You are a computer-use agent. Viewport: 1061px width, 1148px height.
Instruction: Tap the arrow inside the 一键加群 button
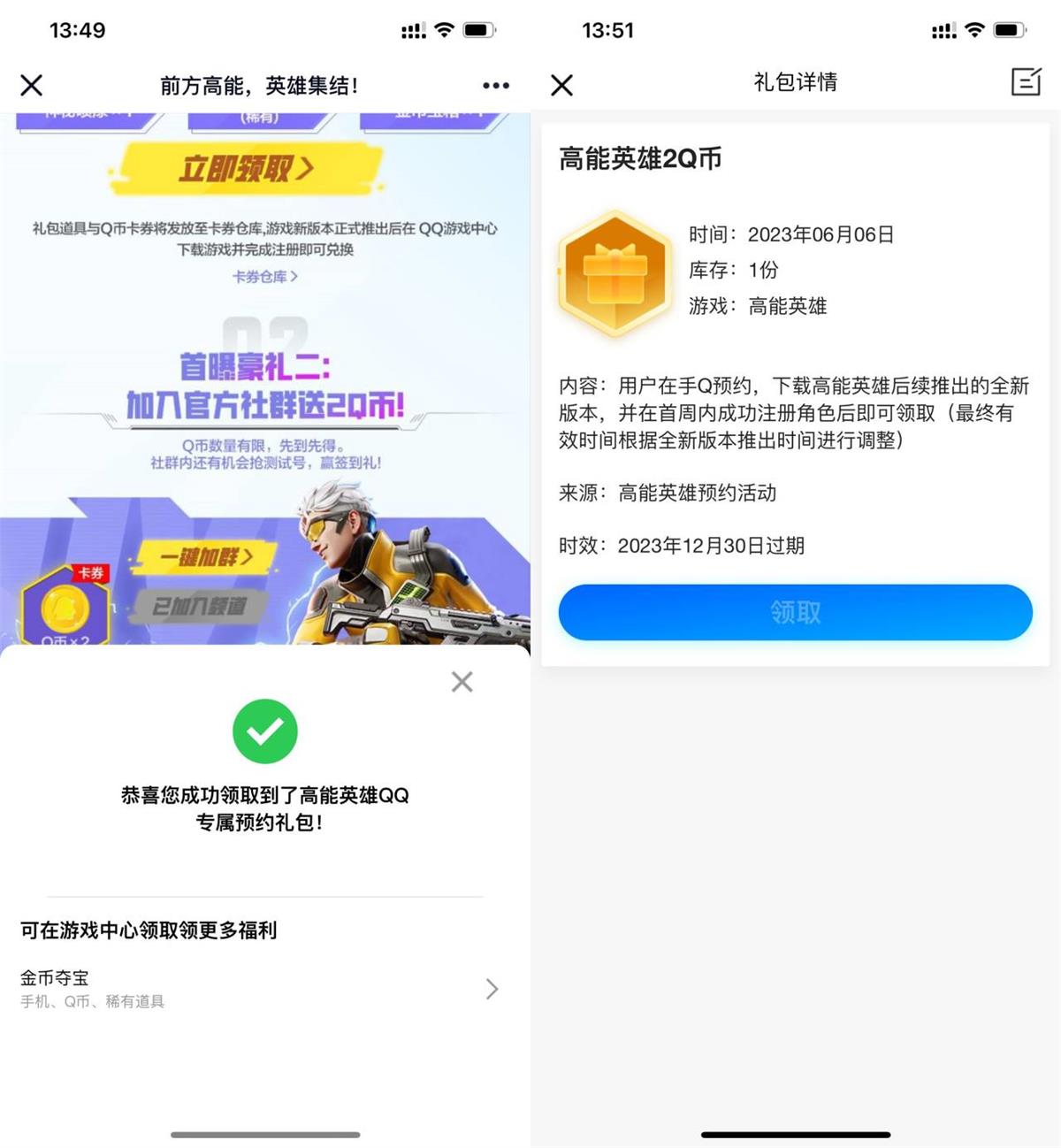click(250, 556)
